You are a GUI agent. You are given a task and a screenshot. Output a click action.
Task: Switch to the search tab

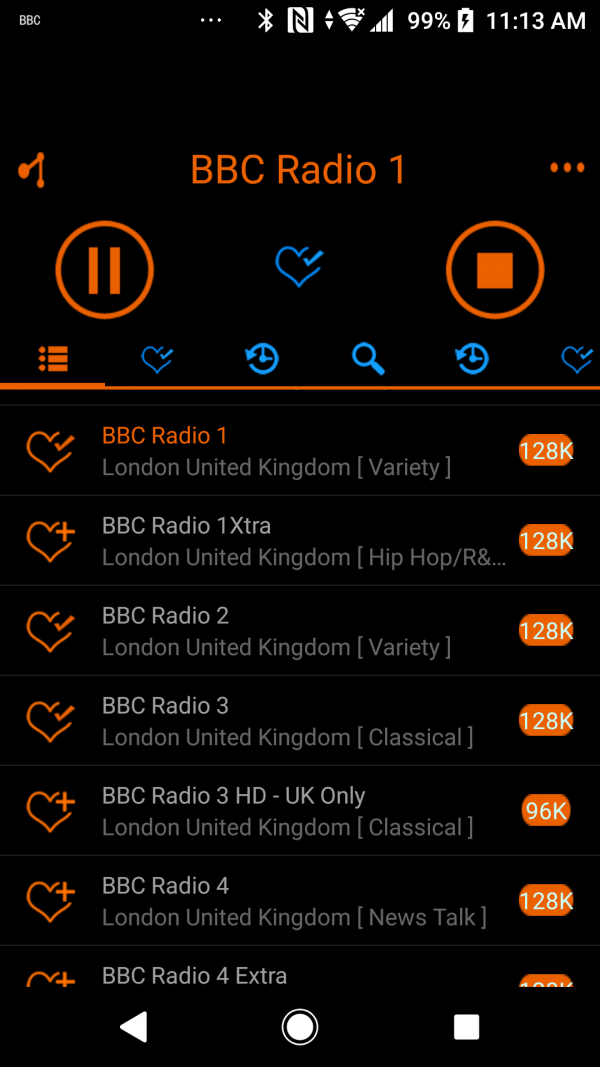[x=368, y=358]
